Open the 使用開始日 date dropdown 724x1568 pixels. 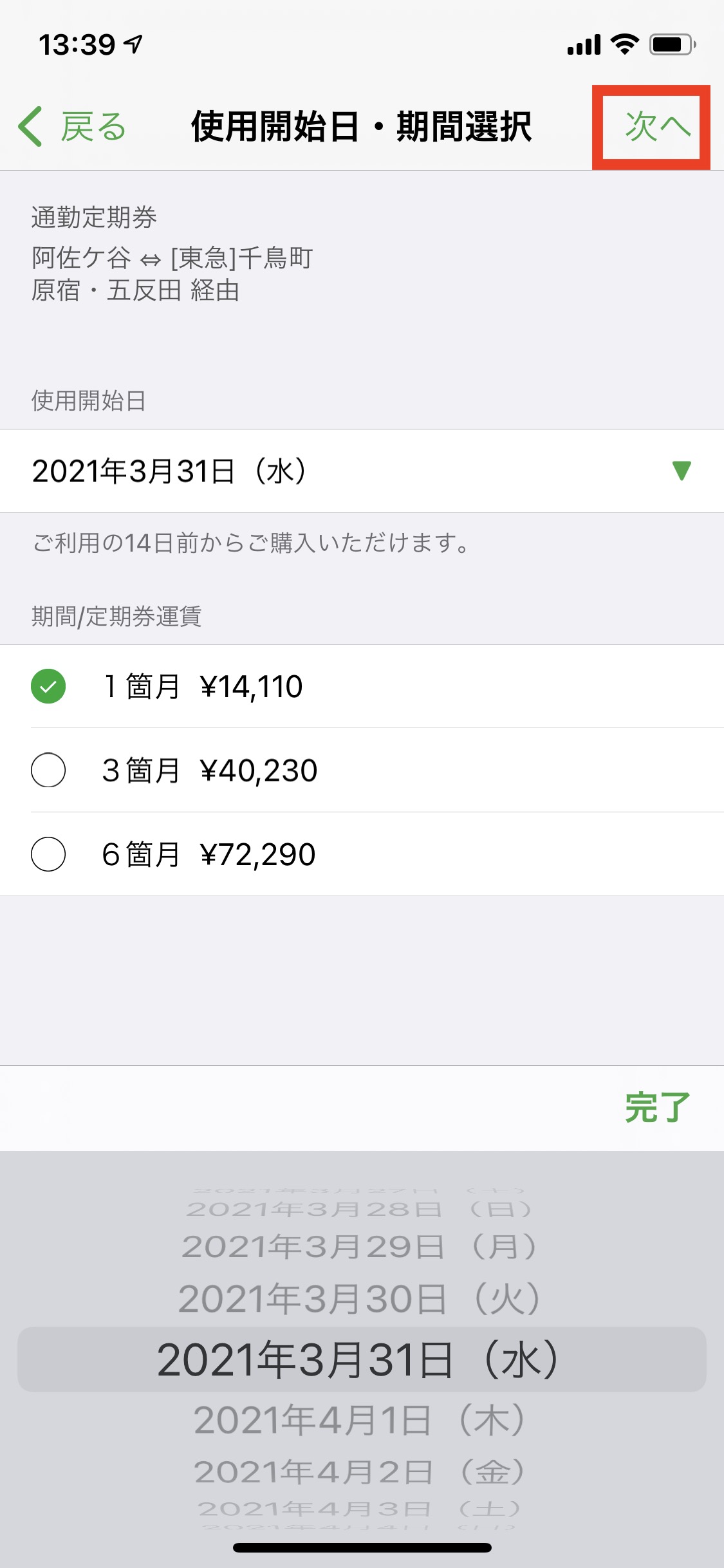[362, 471]
